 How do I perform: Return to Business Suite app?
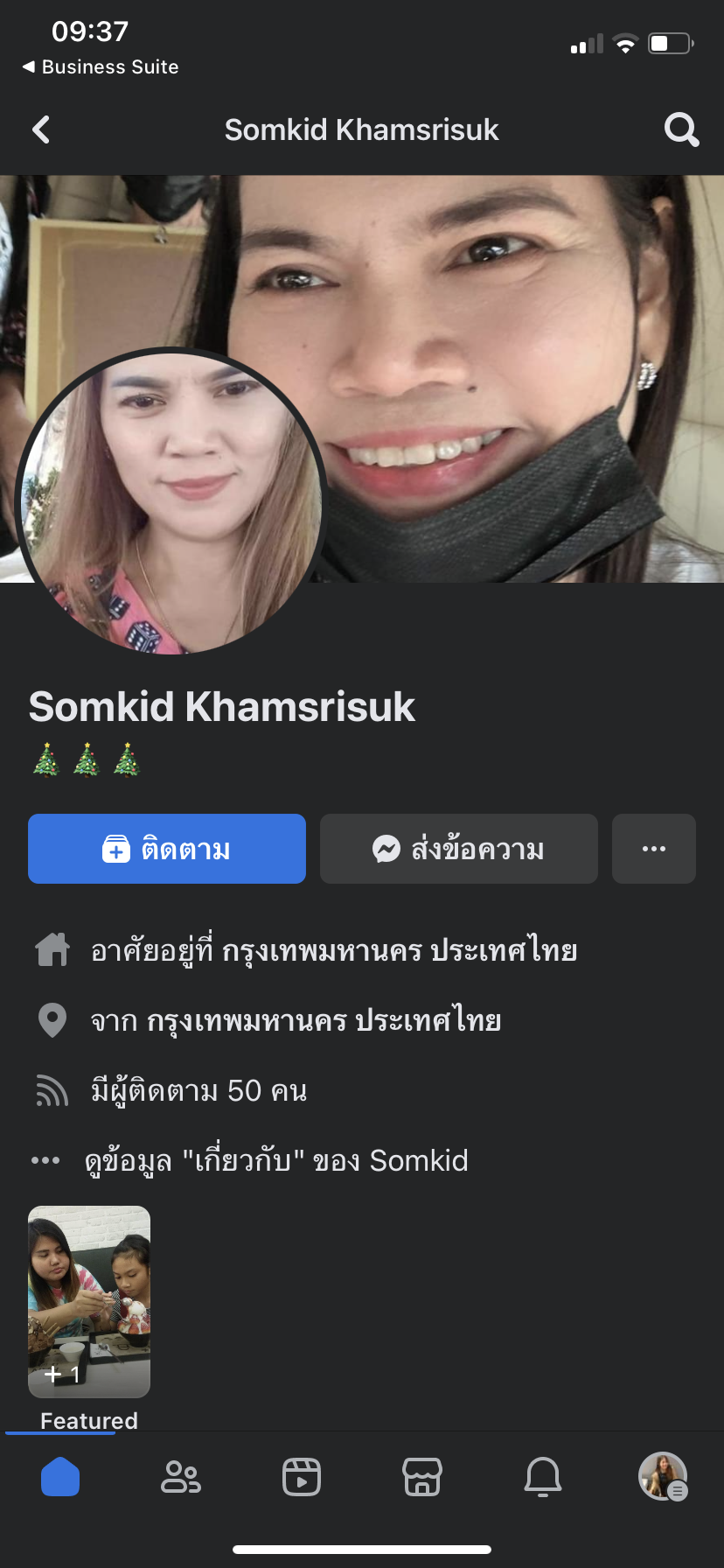[x=101, y=67]
